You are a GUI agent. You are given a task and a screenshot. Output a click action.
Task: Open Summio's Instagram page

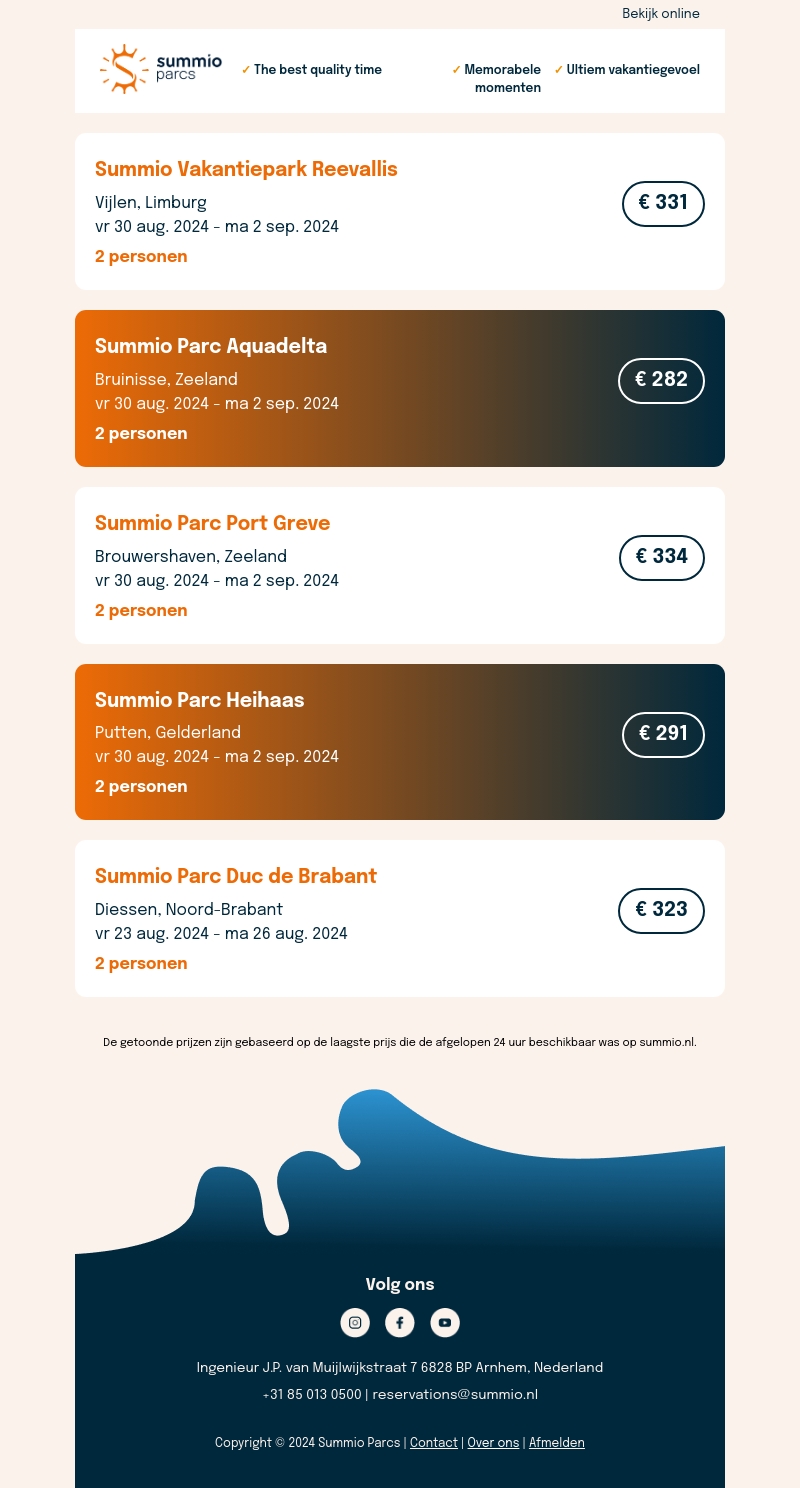point(355,1322)
